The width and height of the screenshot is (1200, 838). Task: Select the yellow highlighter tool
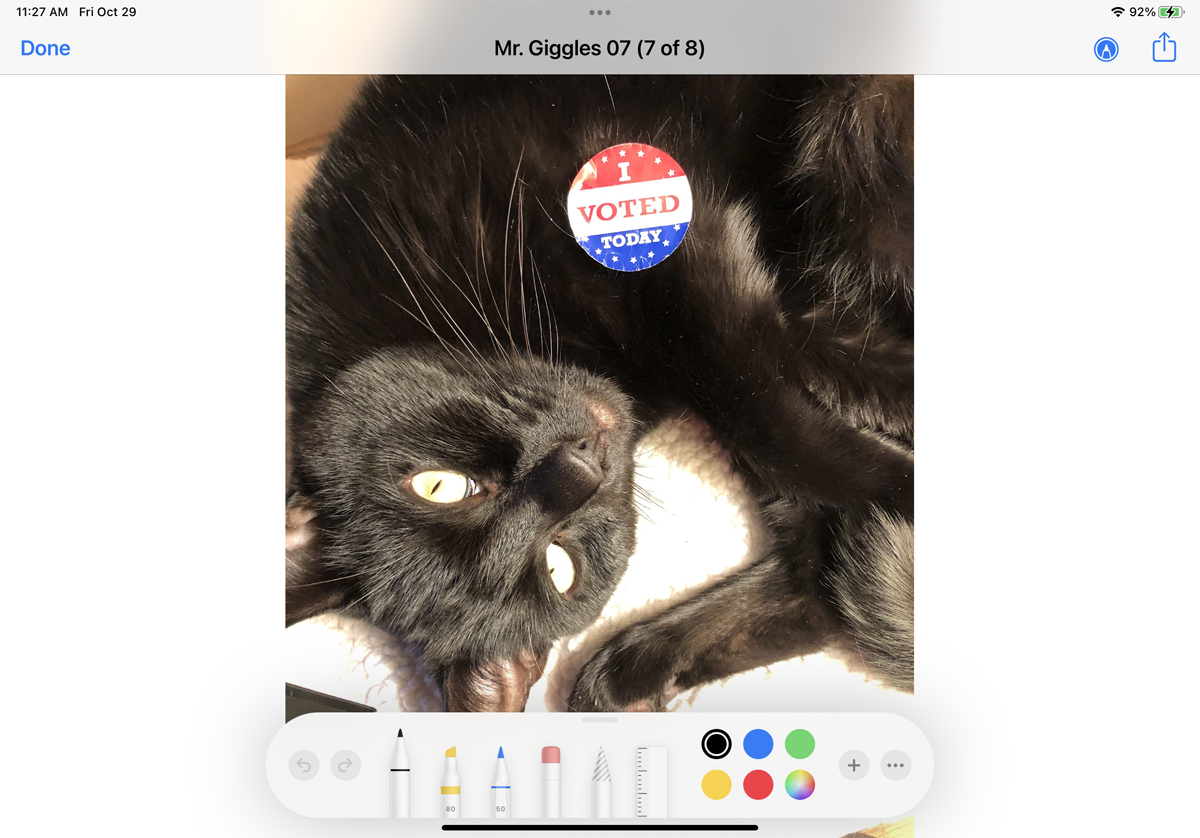pos(450,781)
